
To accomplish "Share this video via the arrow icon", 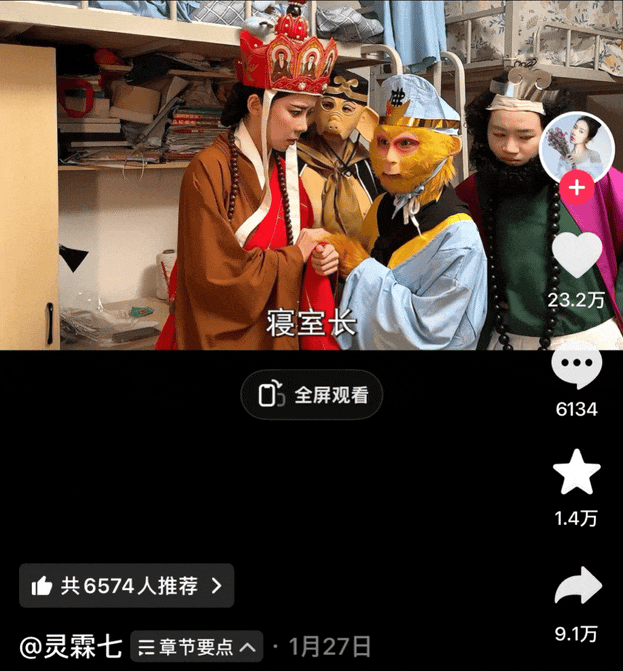I will point(577,587).
